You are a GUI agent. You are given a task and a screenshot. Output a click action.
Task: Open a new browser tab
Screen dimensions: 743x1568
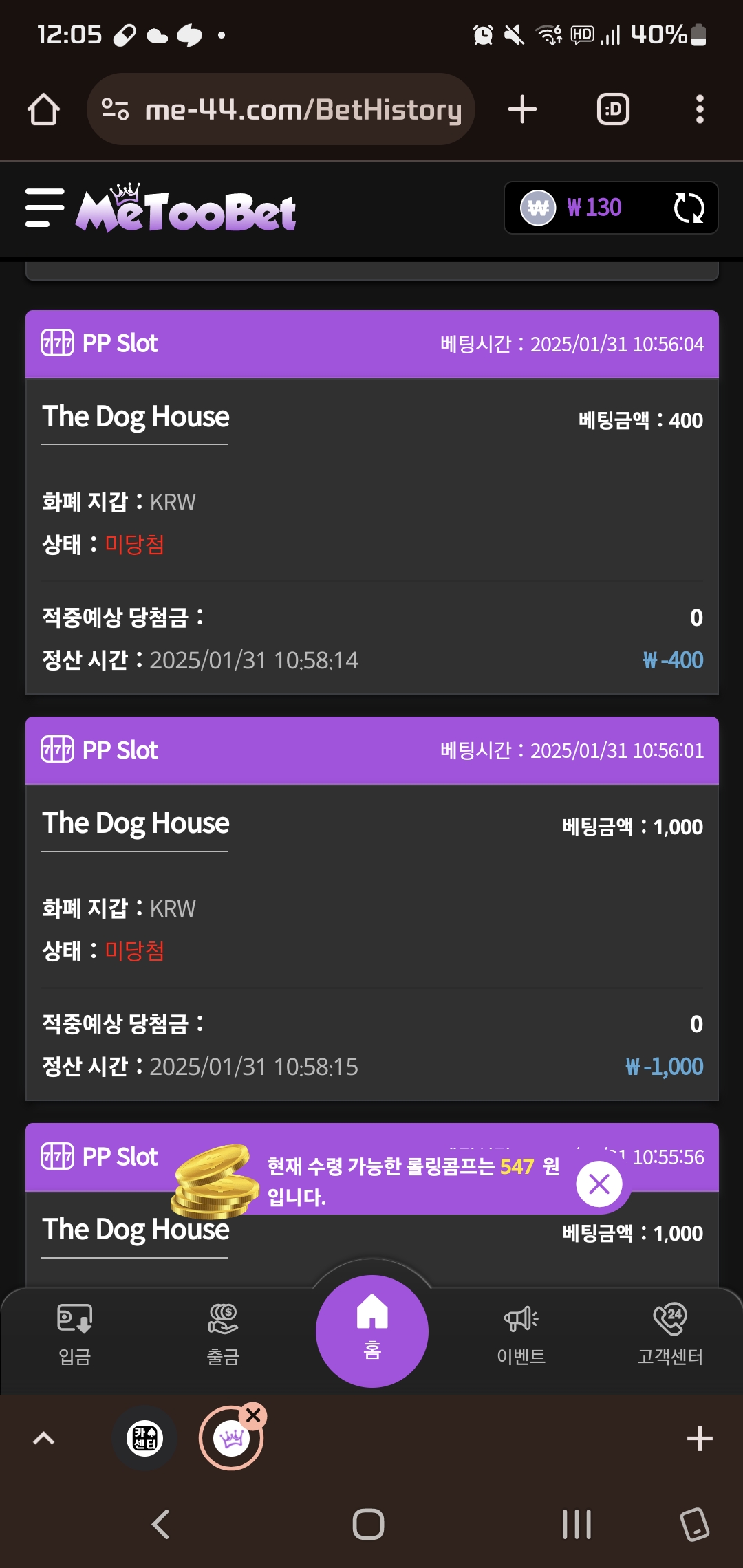click(522, 109)
